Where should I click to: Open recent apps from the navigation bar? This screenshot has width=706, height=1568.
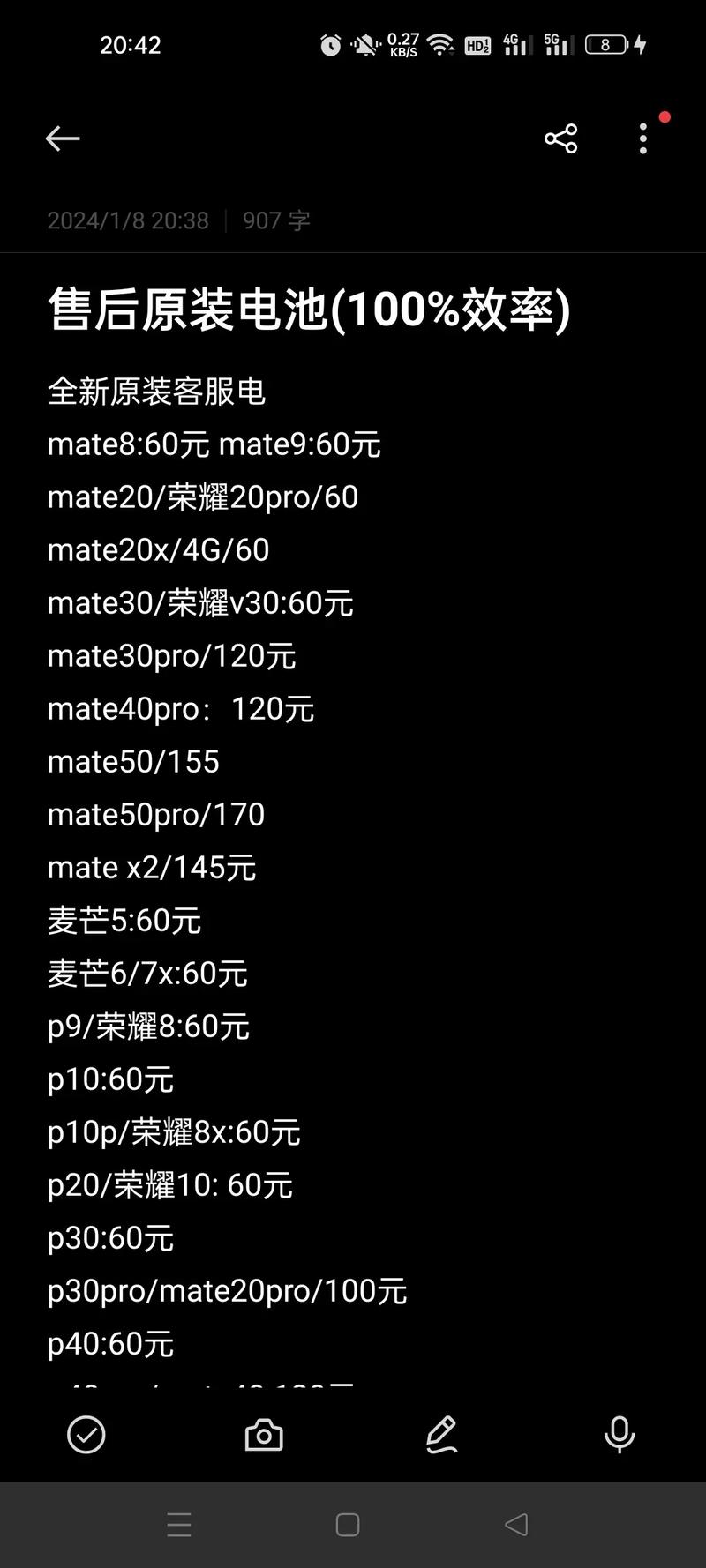[x=179, y=1524]
